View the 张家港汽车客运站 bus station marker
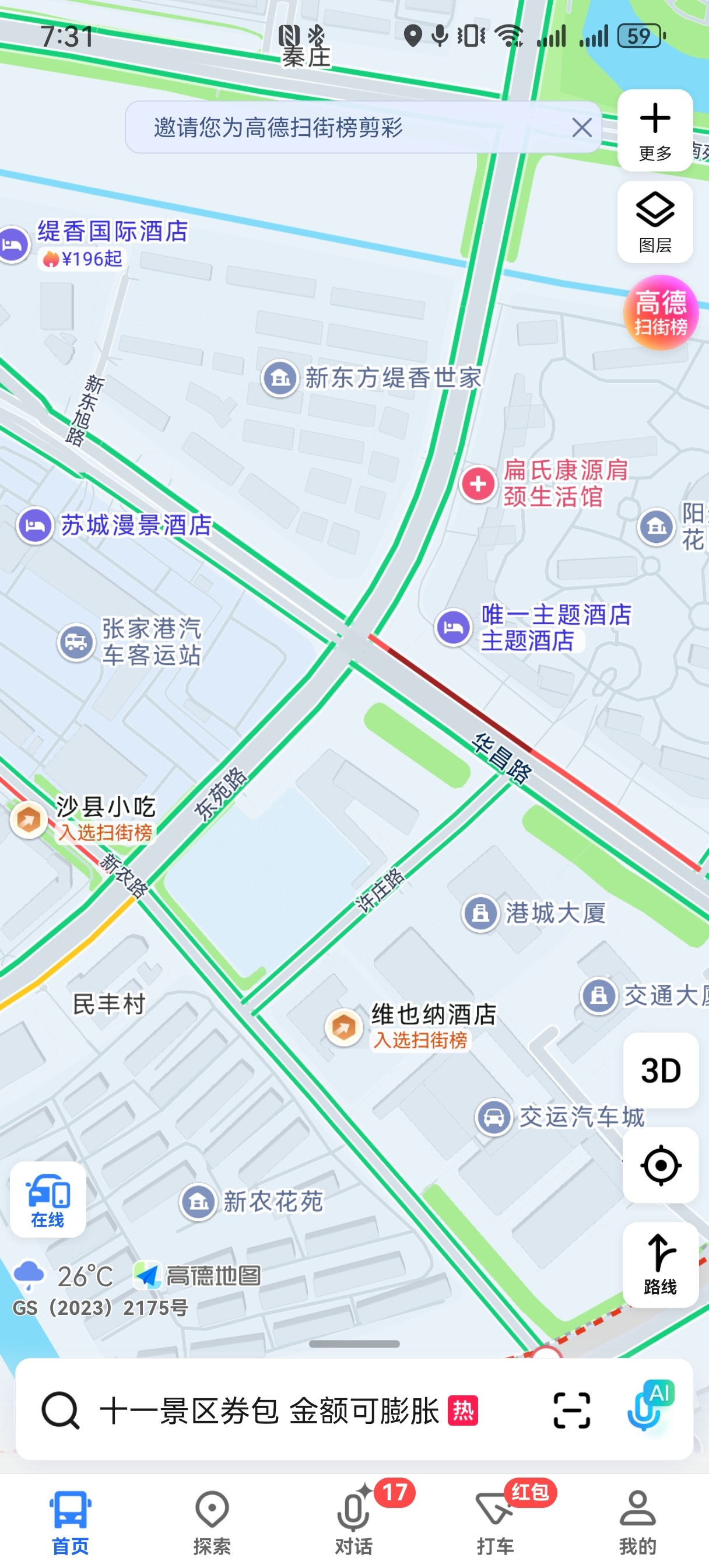Screen dimensions: 709x1568 click(x=76, y=642)
